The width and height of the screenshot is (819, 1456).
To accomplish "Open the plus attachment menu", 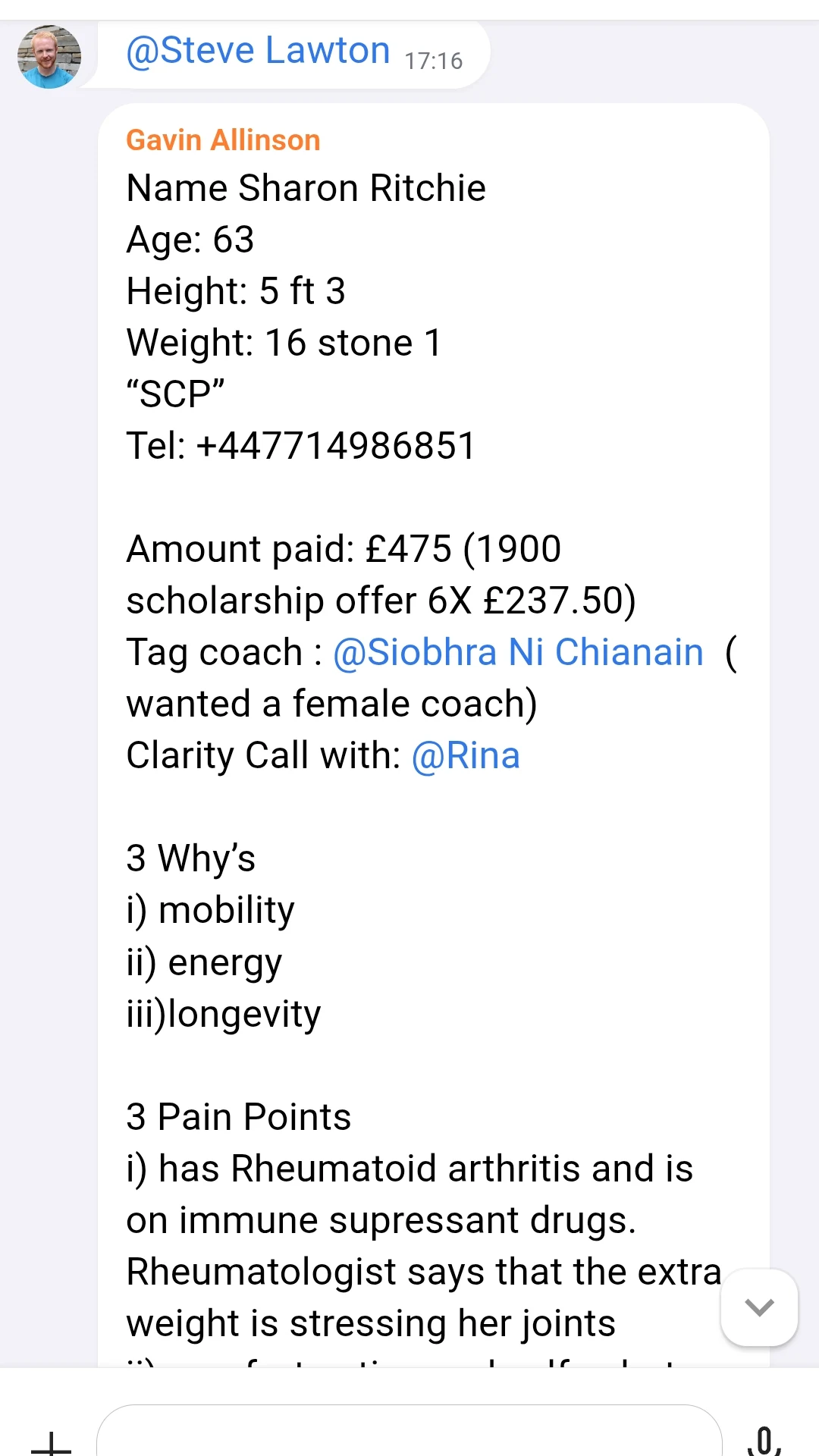I will coord(51,1441).
